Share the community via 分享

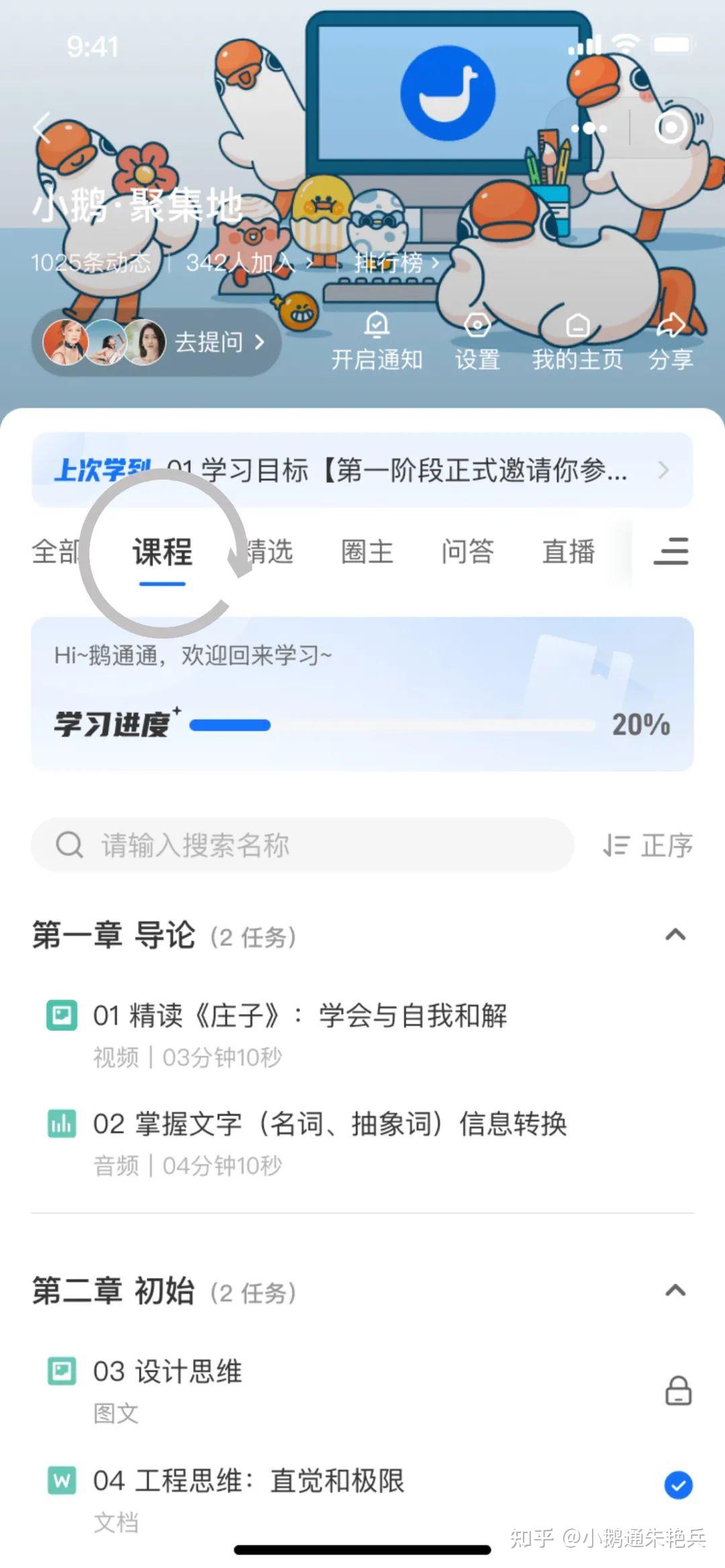point(671,341)
